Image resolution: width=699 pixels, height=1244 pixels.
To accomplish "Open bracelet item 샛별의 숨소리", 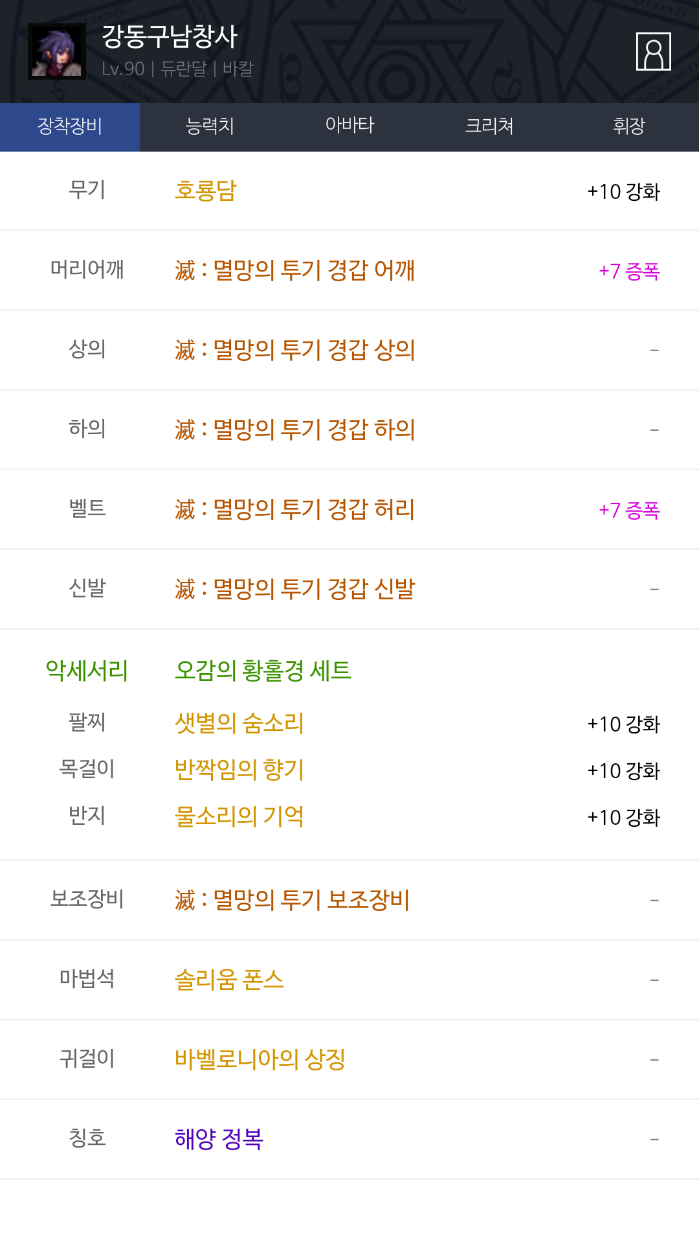I will click(239, 723).
